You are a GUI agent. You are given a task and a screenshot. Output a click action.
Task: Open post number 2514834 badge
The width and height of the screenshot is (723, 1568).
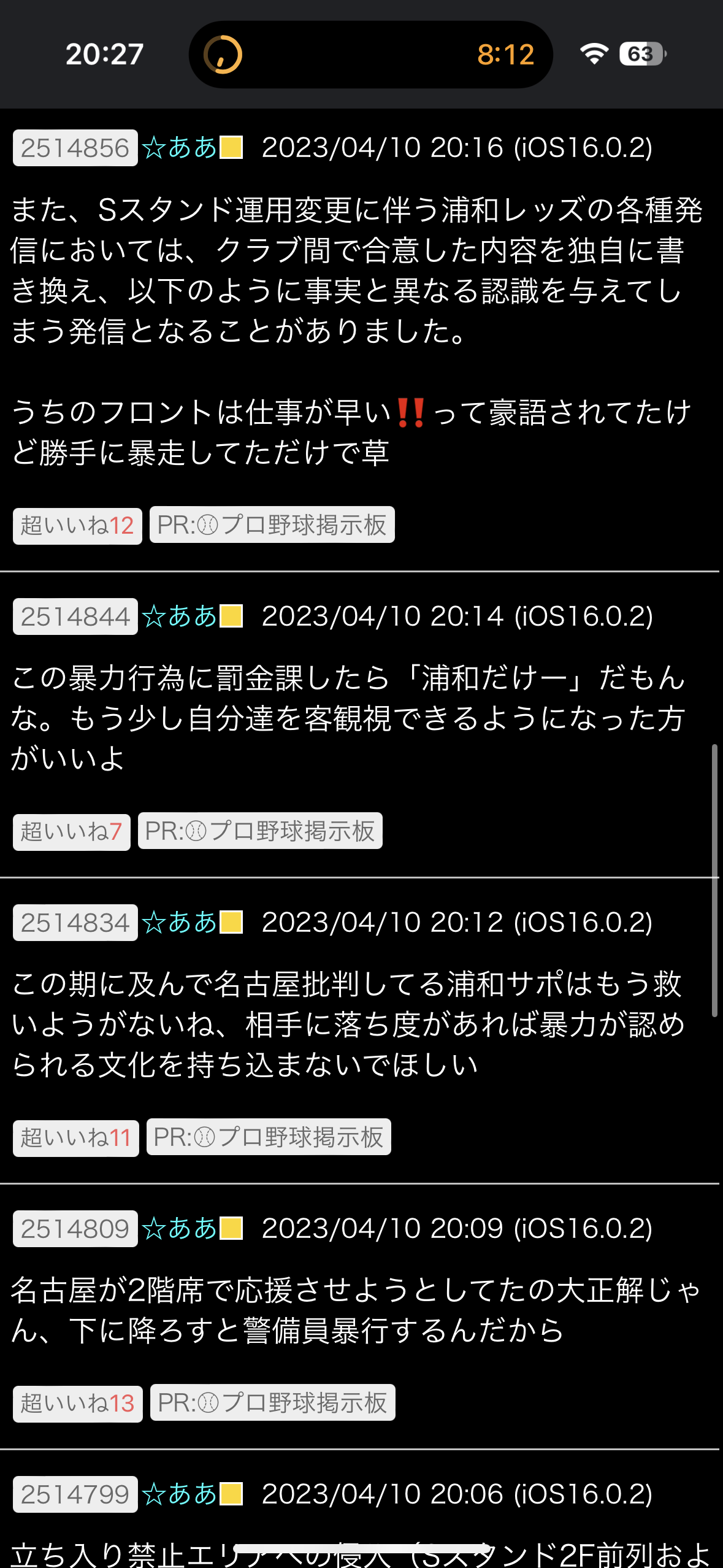tap(75, 923)
